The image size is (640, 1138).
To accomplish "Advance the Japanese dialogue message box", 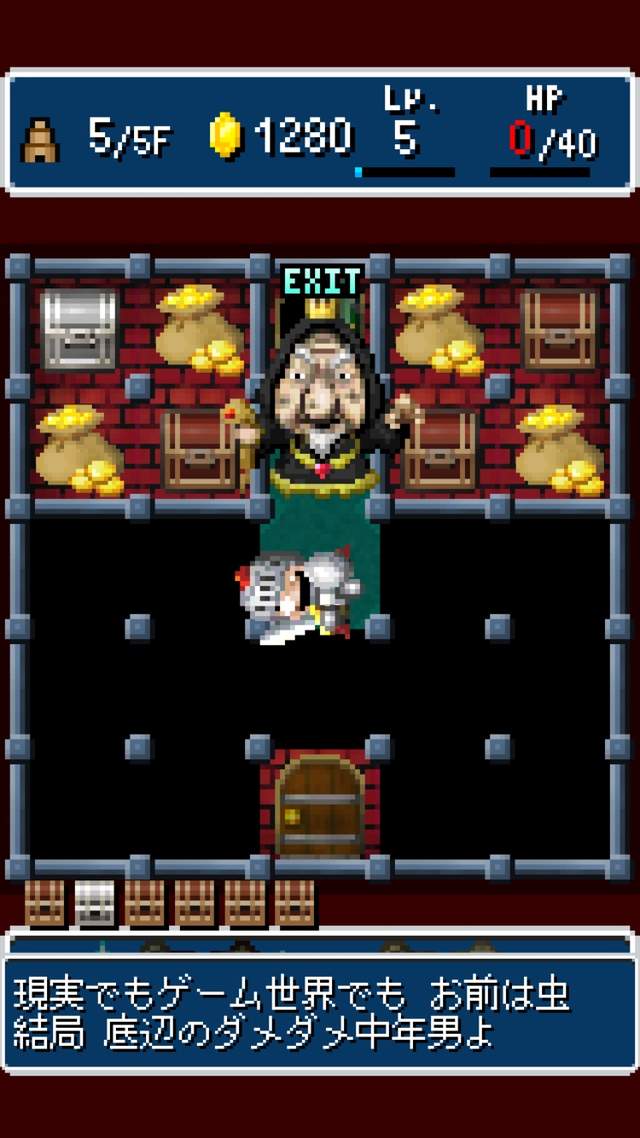I will point(320,1013).
